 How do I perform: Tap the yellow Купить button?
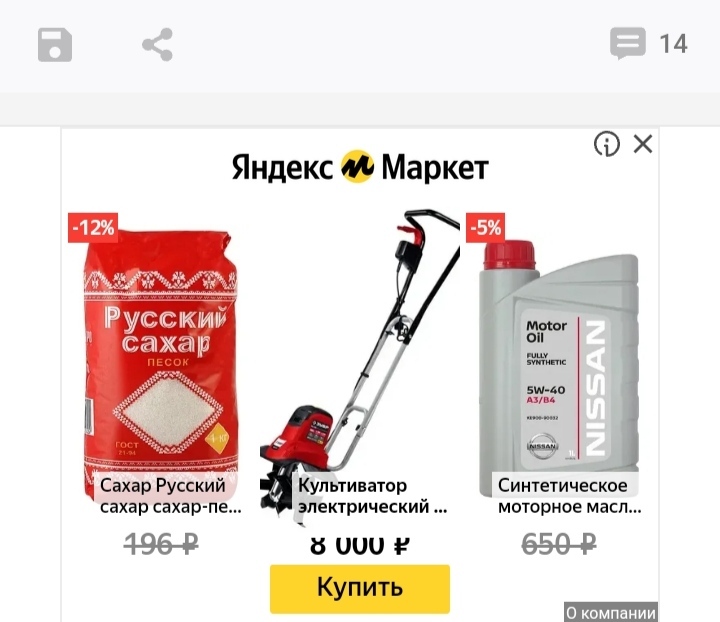[x=359, y=588]
